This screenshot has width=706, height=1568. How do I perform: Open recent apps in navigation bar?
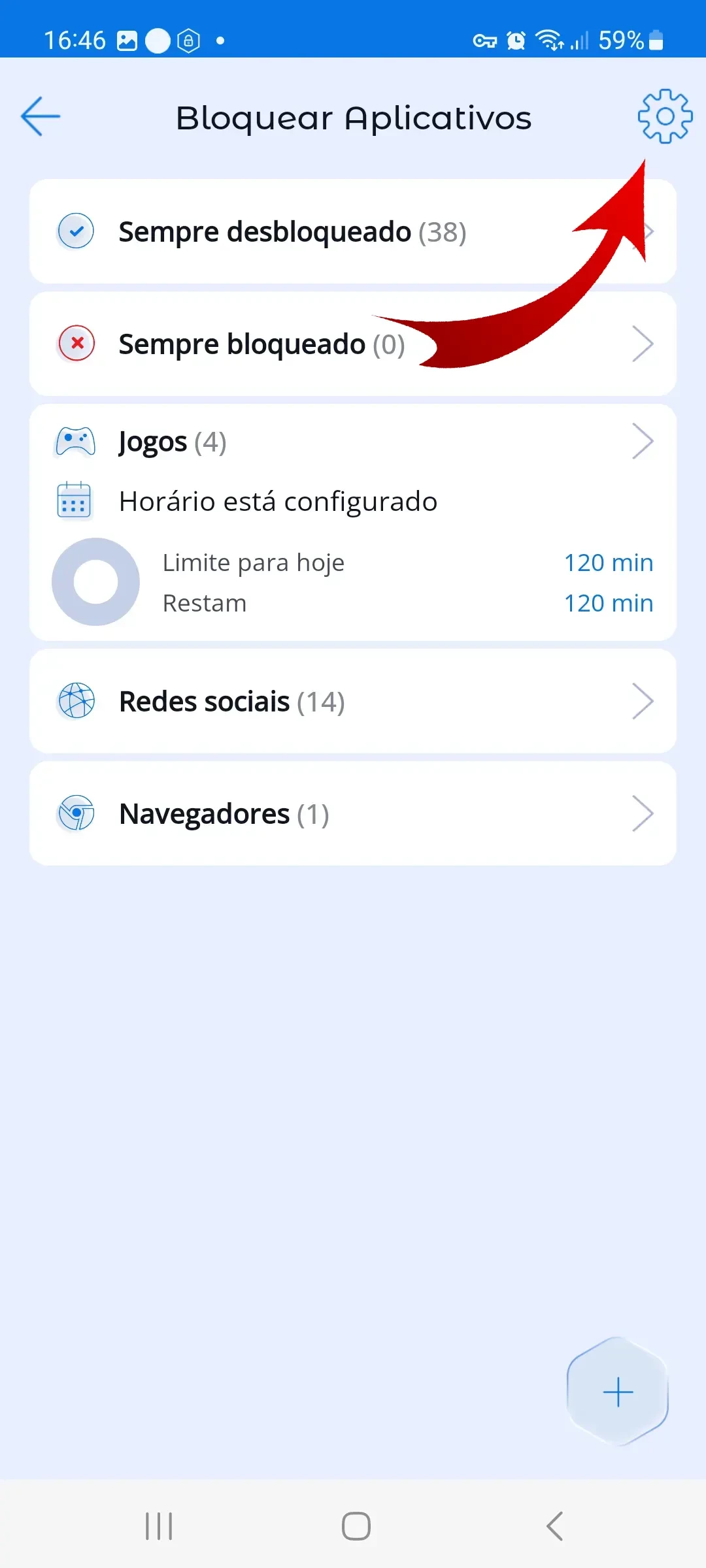coord(159,1526)
